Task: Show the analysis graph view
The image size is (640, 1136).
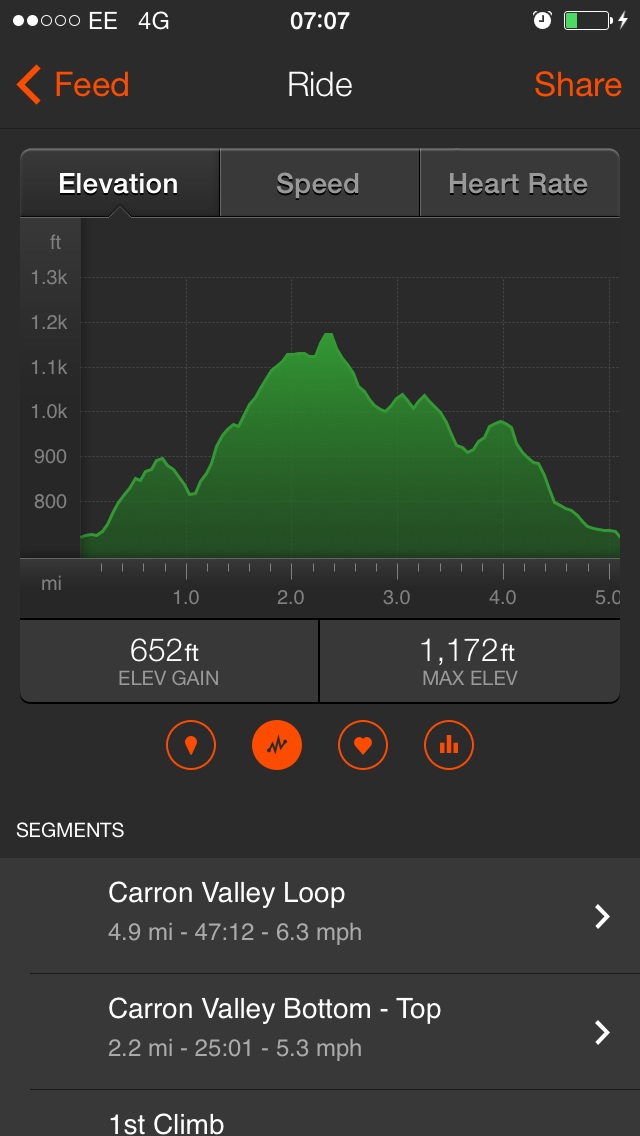Action: (x=277, y=745)
